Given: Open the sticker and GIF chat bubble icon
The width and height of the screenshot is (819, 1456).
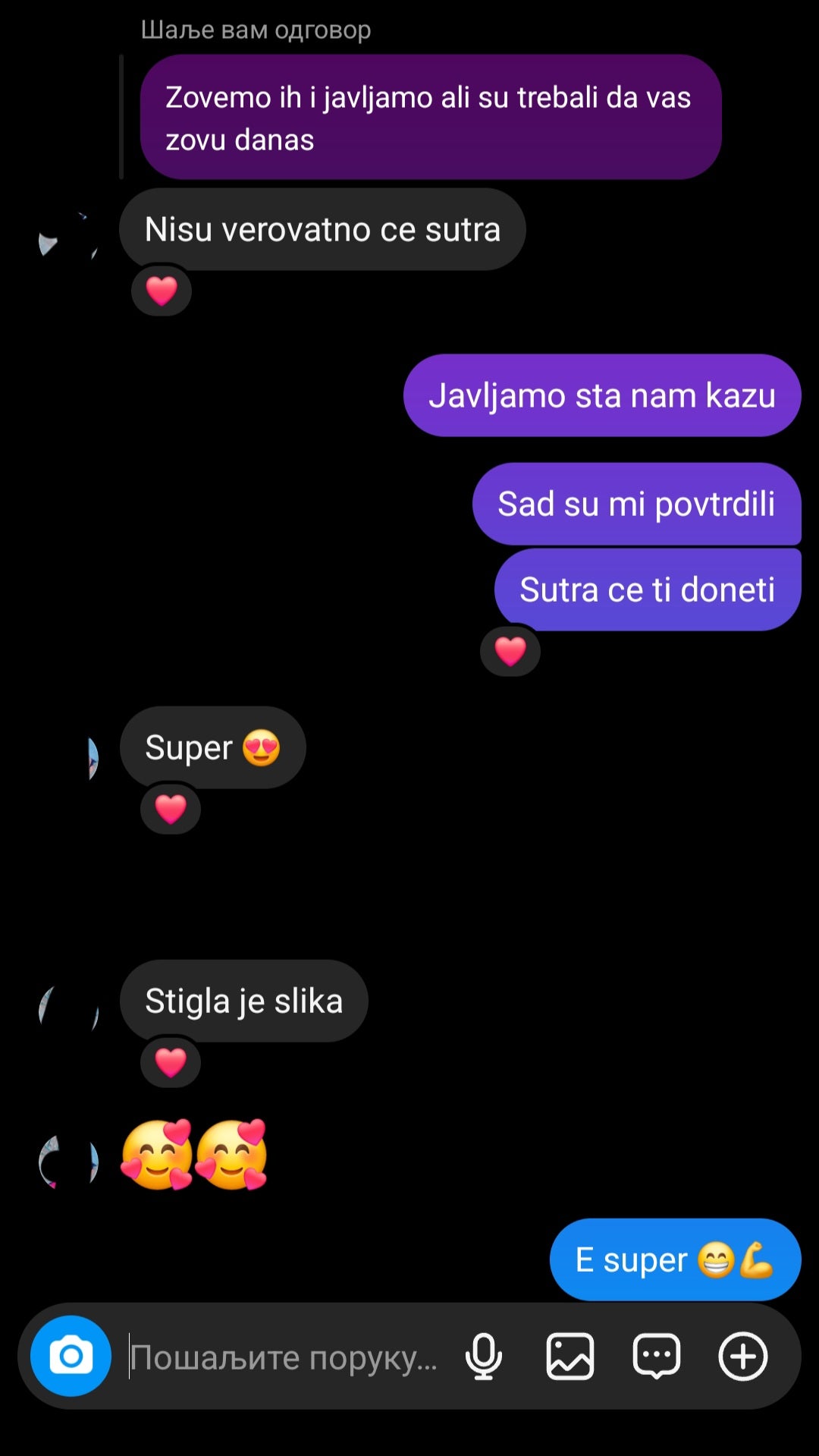Looking at the screenshot, I should 656,1357.
